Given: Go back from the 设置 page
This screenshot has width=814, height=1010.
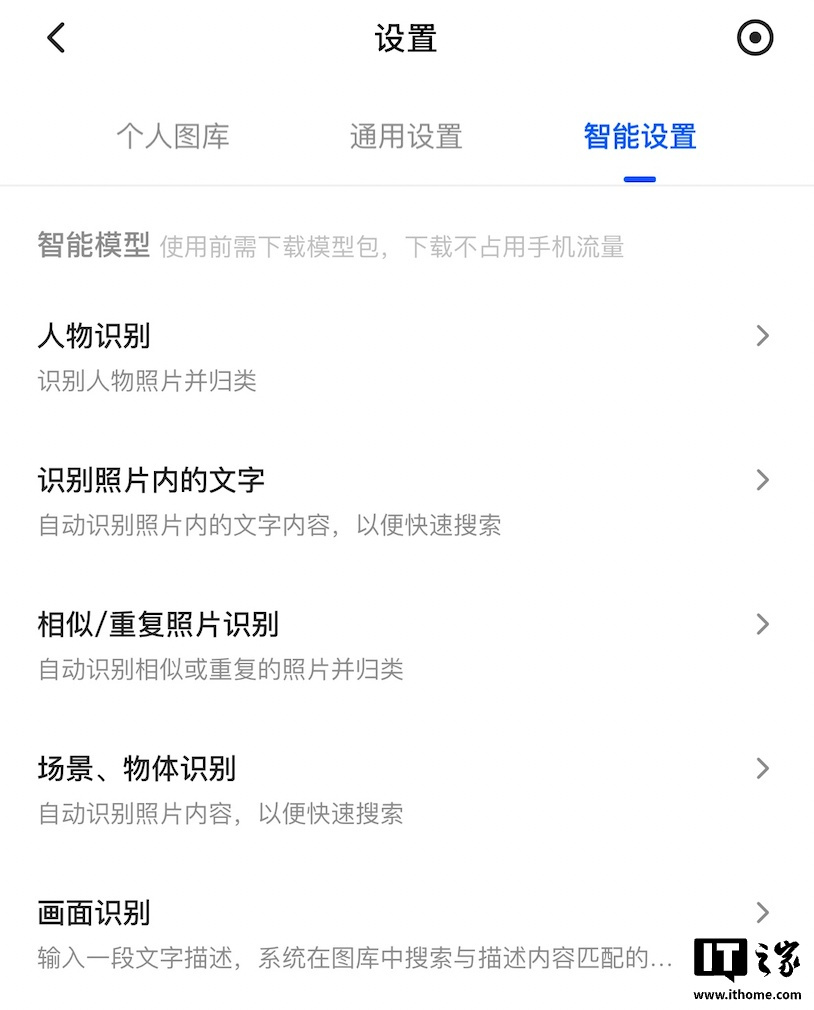Looking at the screenshot, I should [56, 38].
